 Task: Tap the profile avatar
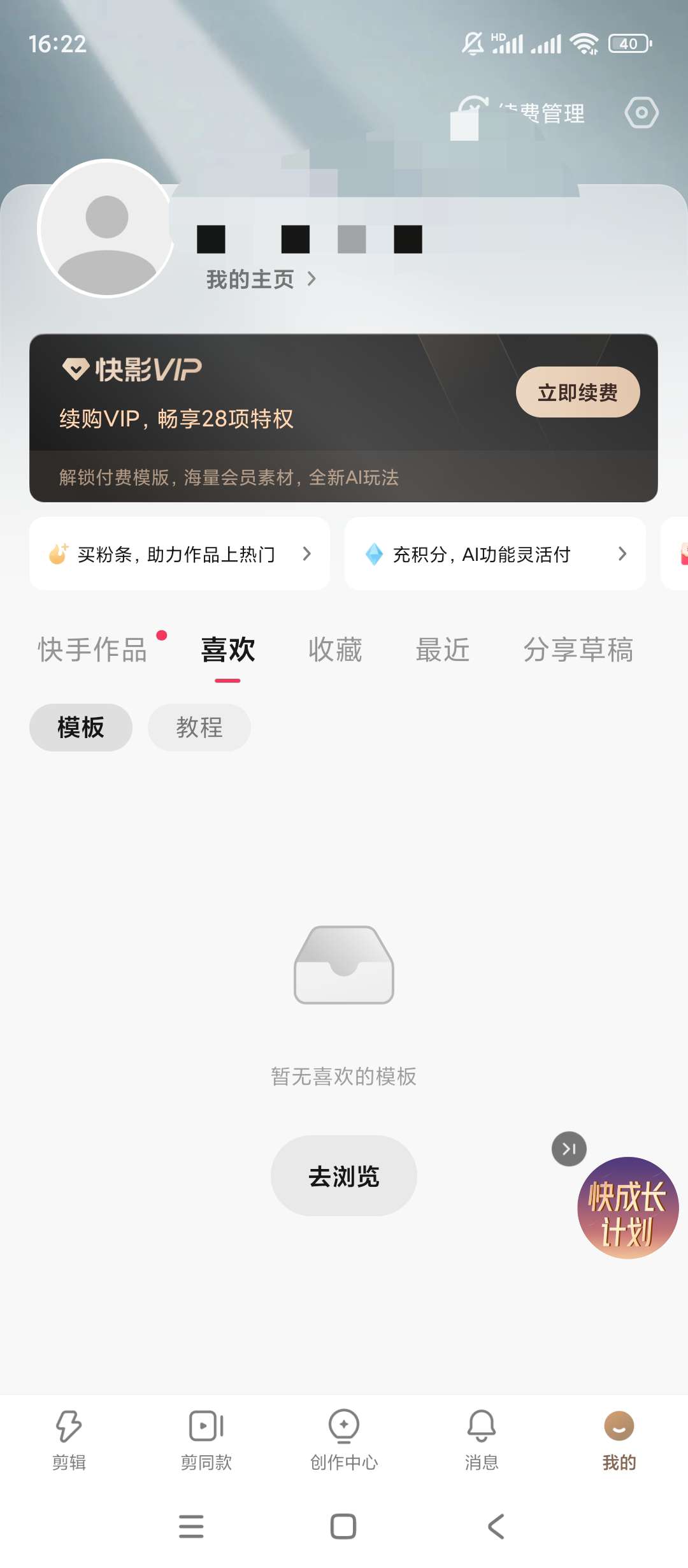(x=106, y=228)
